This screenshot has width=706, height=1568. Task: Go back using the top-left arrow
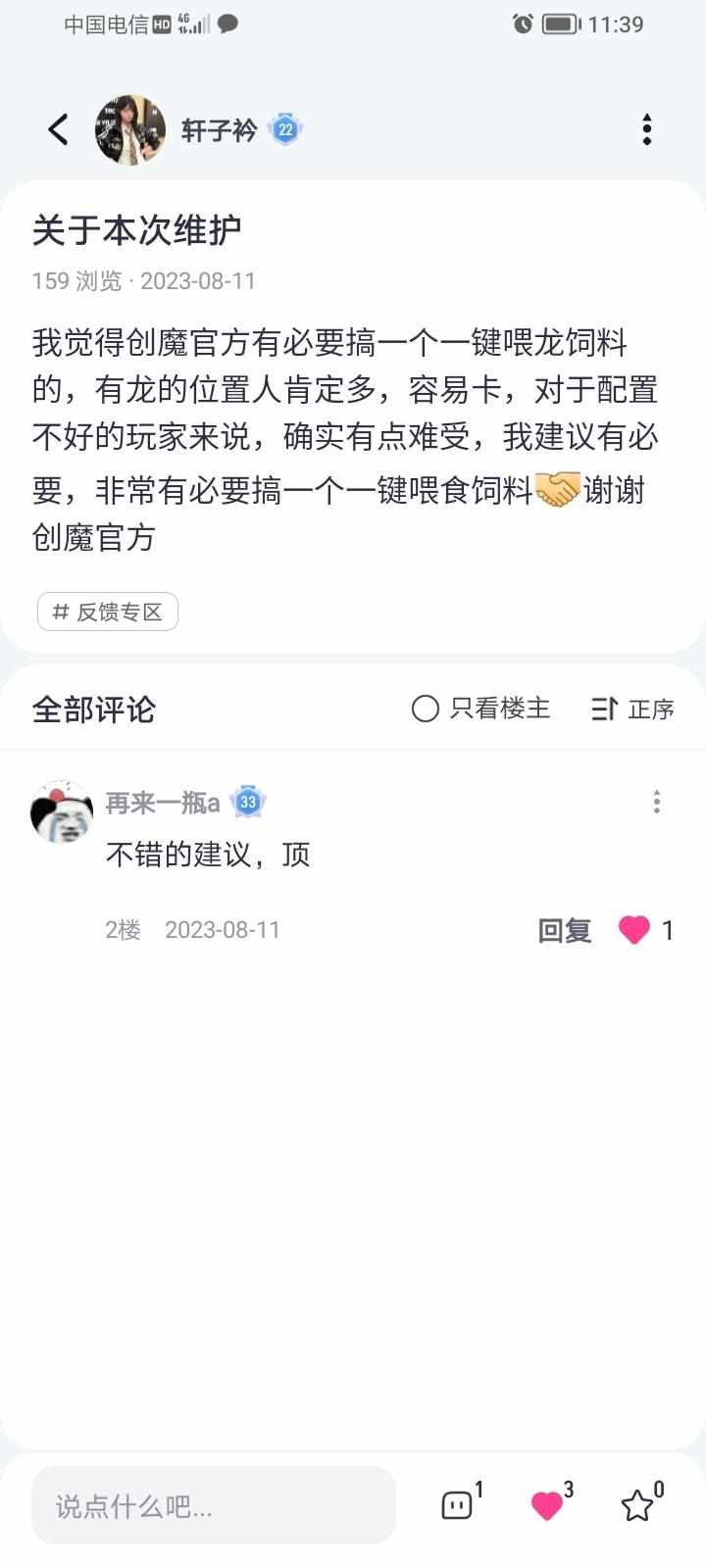(59, 129)
